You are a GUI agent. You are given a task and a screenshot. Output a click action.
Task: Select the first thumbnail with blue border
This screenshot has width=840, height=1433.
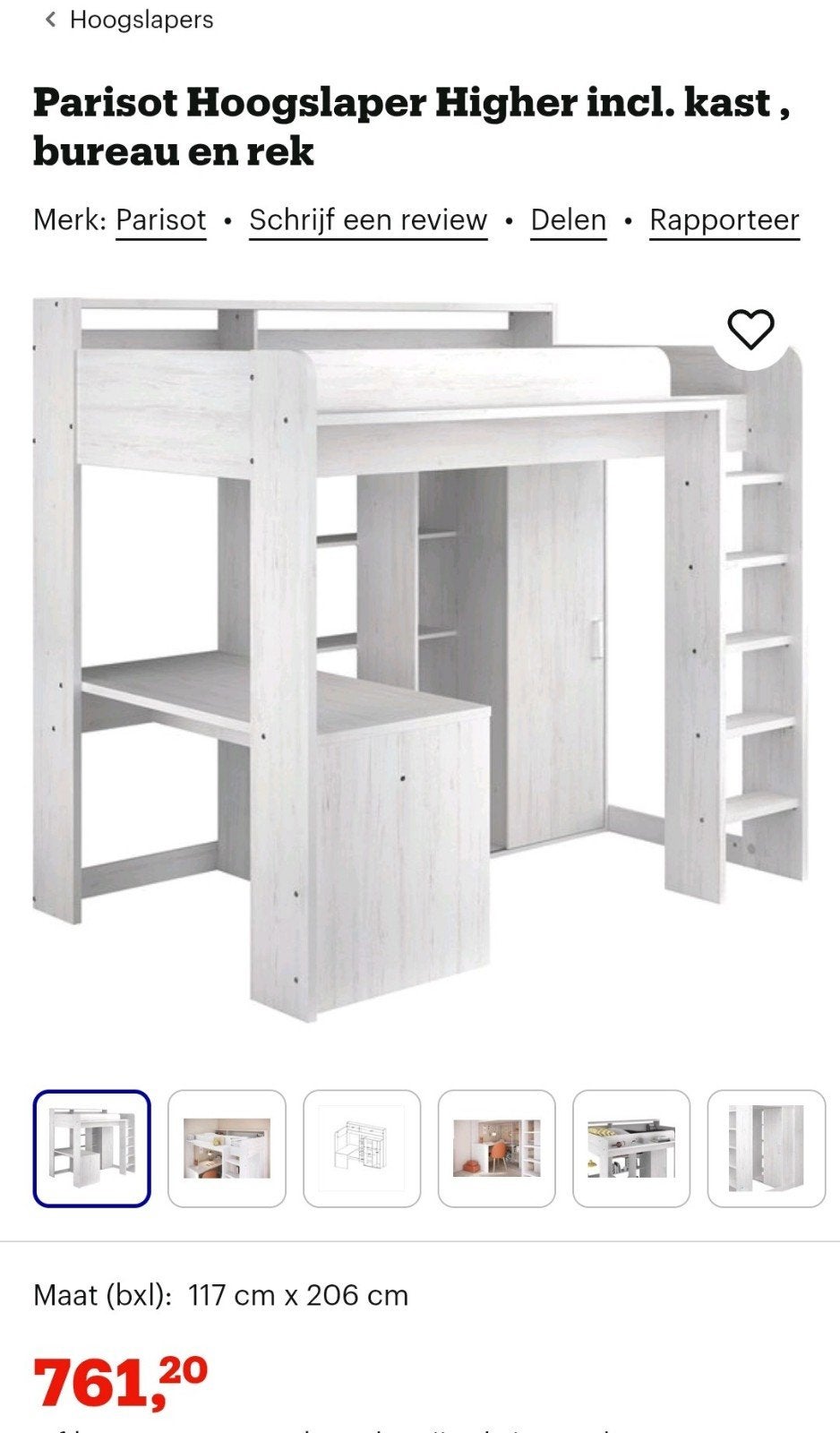click(92, 1148)
